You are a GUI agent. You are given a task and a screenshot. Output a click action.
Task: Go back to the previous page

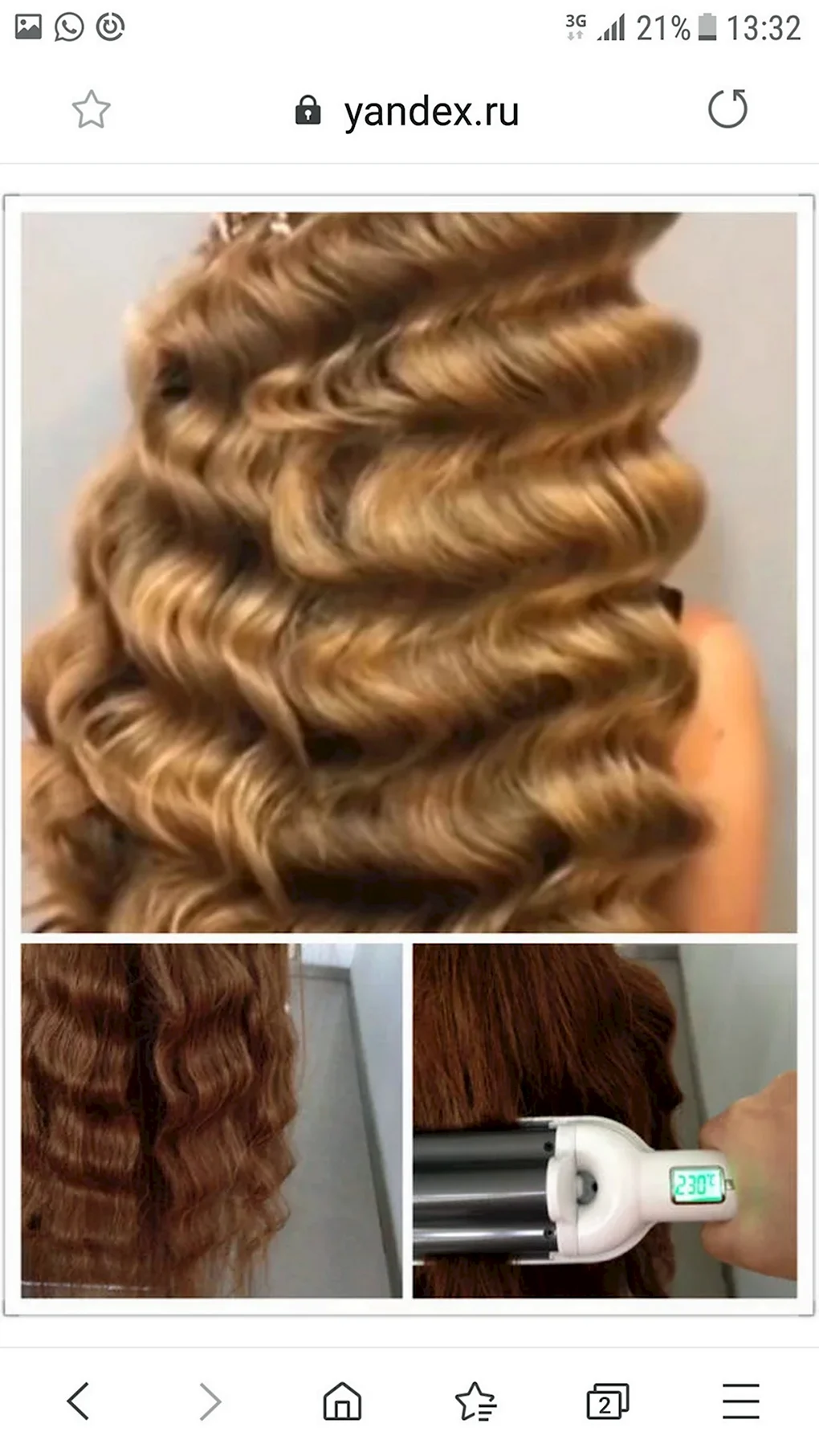click(78, 1401)
